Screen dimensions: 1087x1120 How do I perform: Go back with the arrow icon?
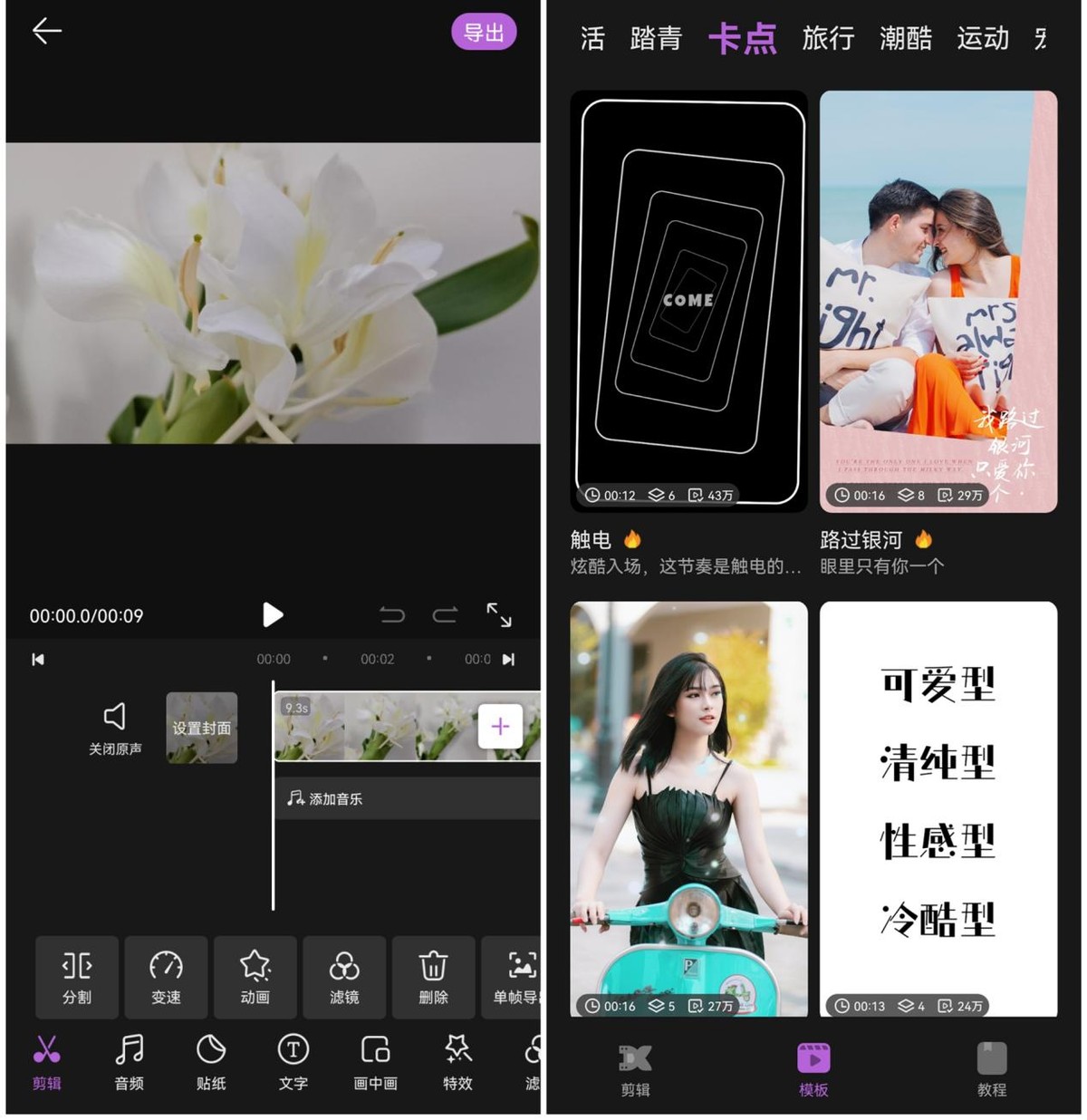pos(46,32)
